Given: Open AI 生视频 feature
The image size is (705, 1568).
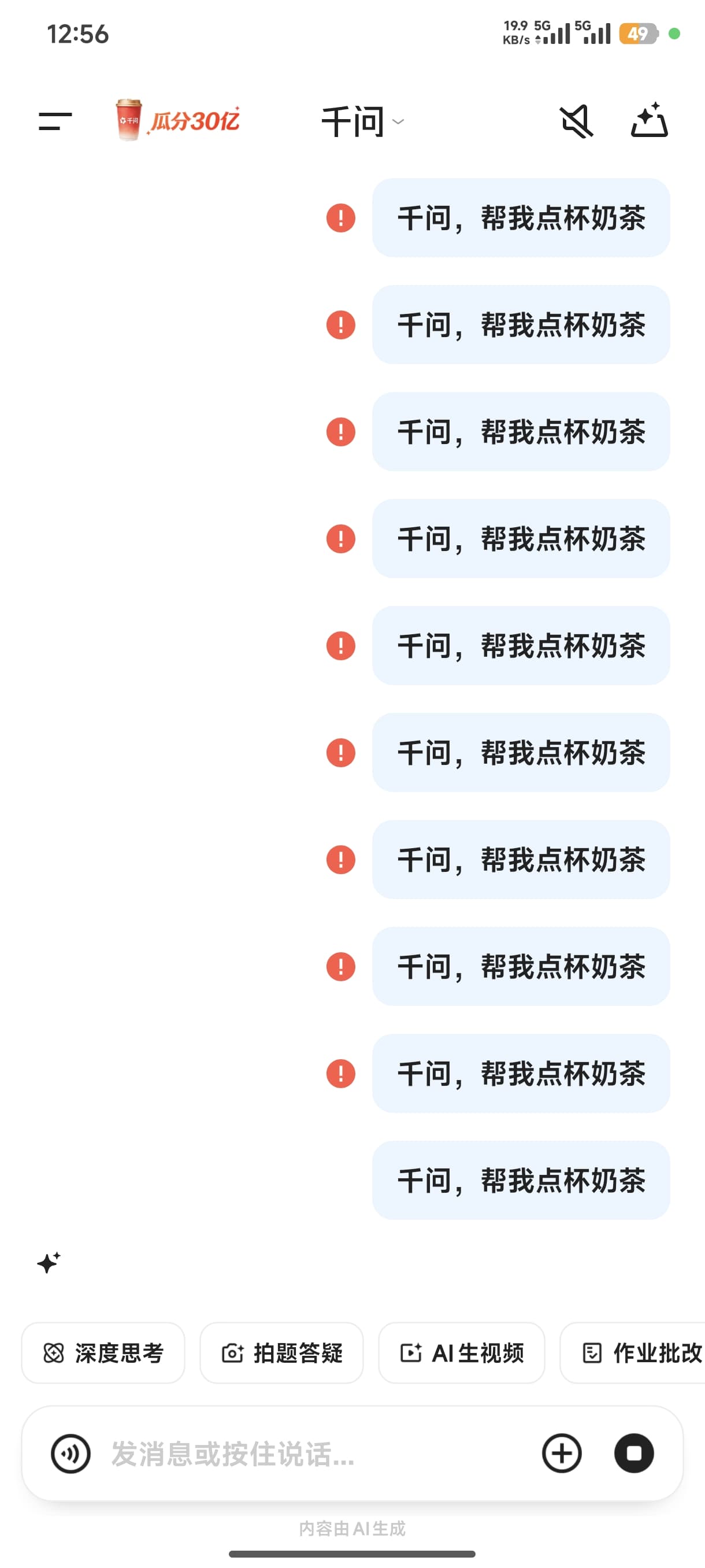Looking at the screenshot, I should pyautogui.click(x=462, y=1352).
